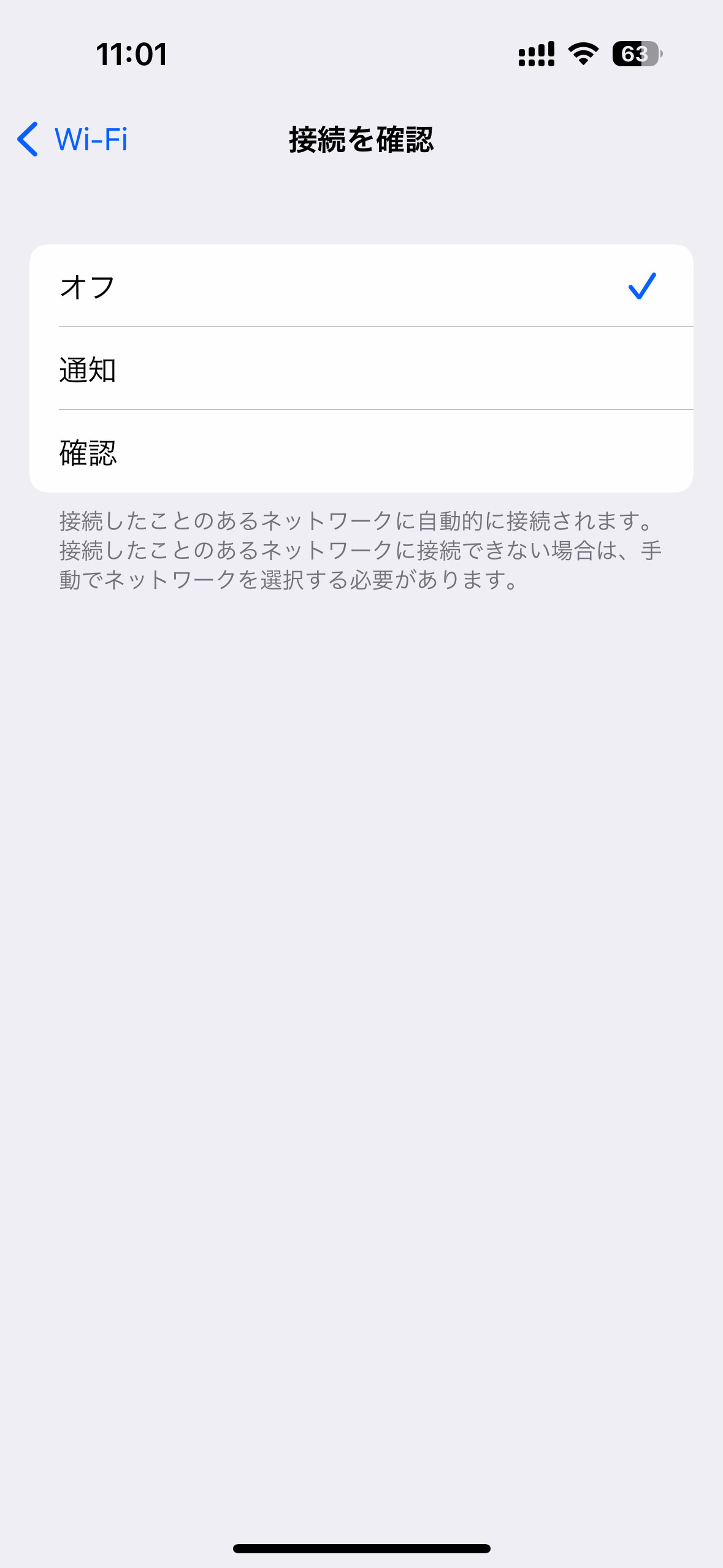Tap the back chevron next to Wi-Fi
The width and height of the screenshot is (723, 1568).
click(x=27, y=140)
